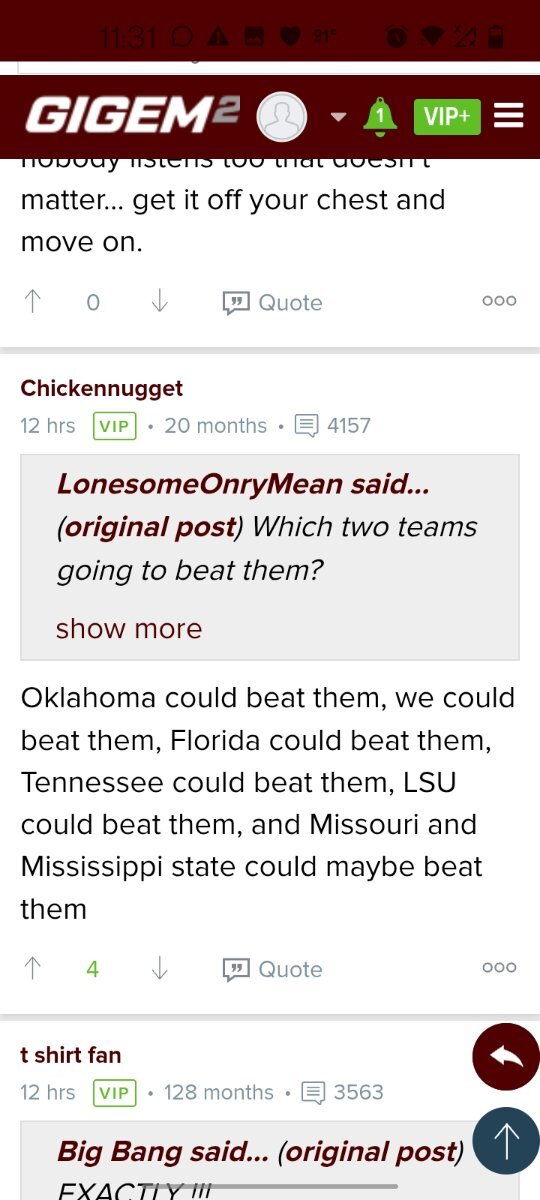
Task: Quote Chickennugget's post
Action: coord(272,969)
